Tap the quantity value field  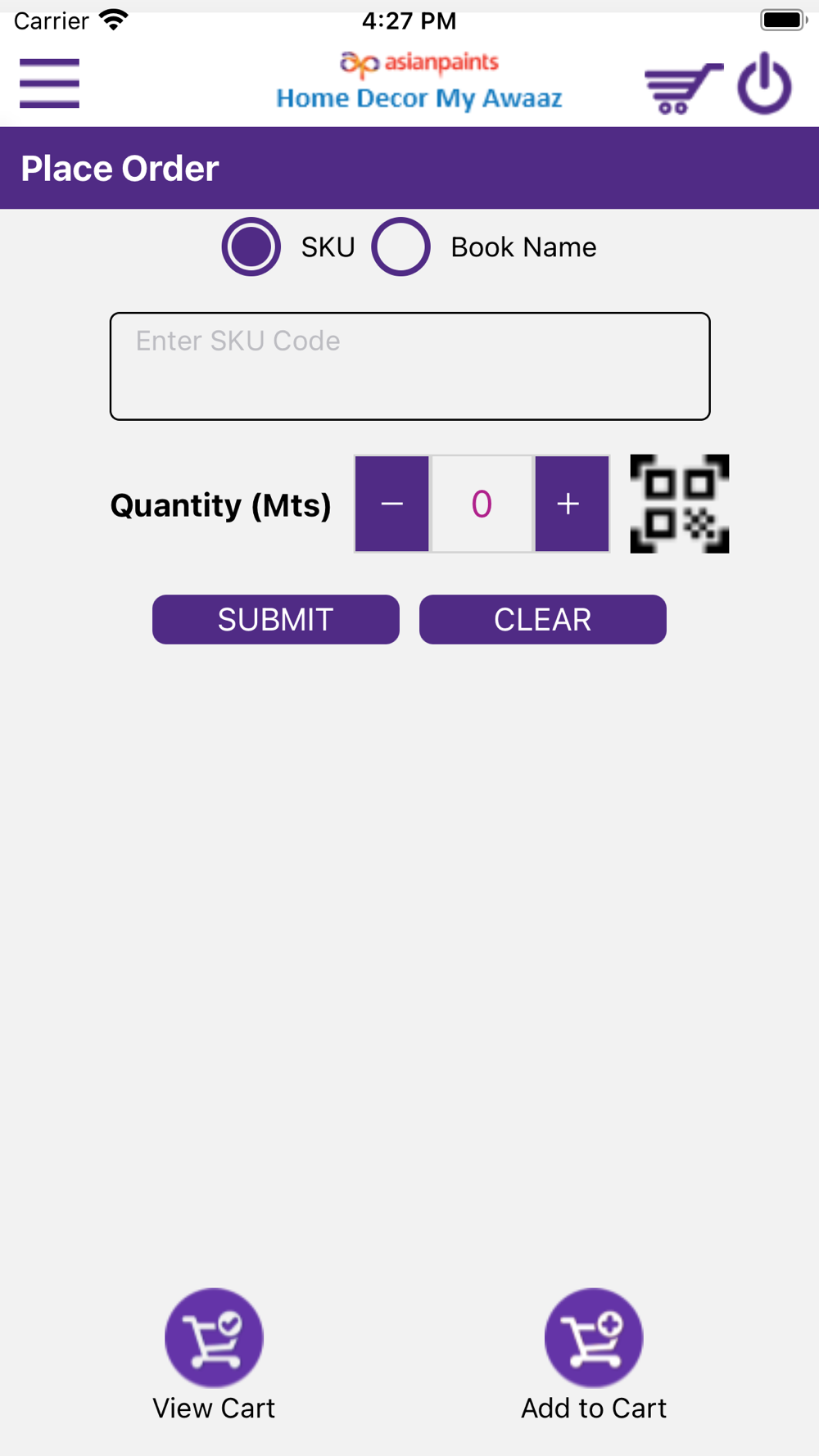pos(482,504)
